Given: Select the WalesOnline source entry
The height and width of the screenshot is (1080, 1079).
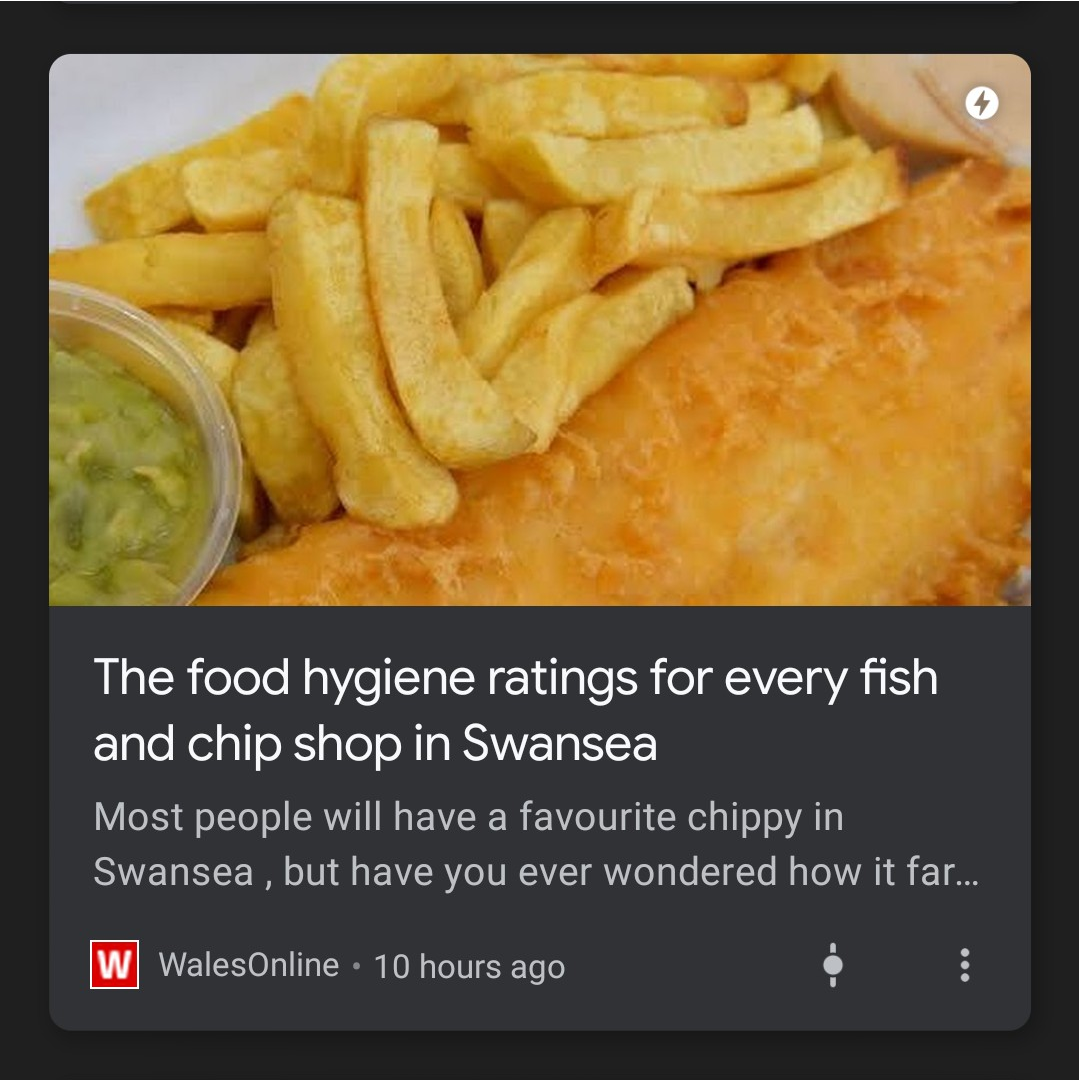Looking at the screenshot, I should coord(248,964).
